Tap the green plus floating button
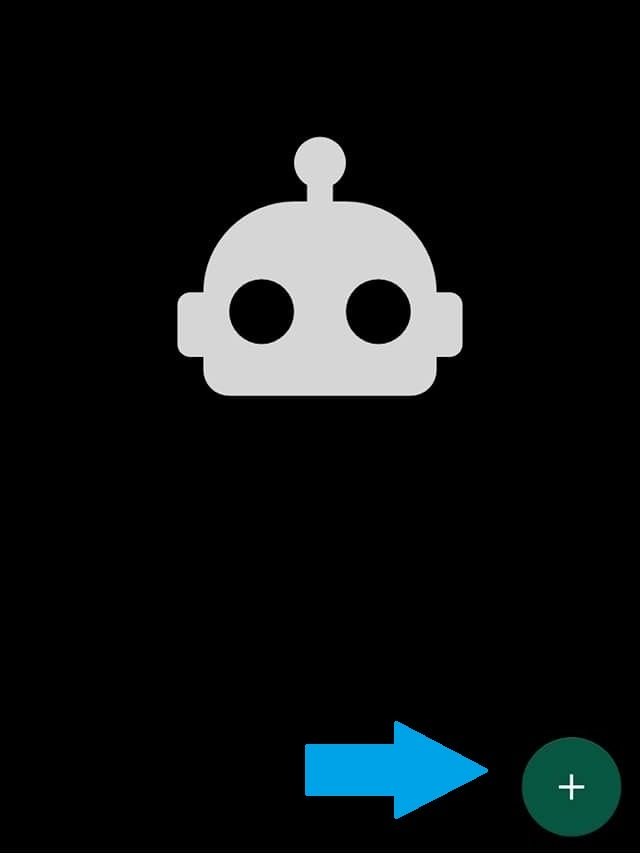This screenshot has width=640, height=853. (x=571, y=786)
